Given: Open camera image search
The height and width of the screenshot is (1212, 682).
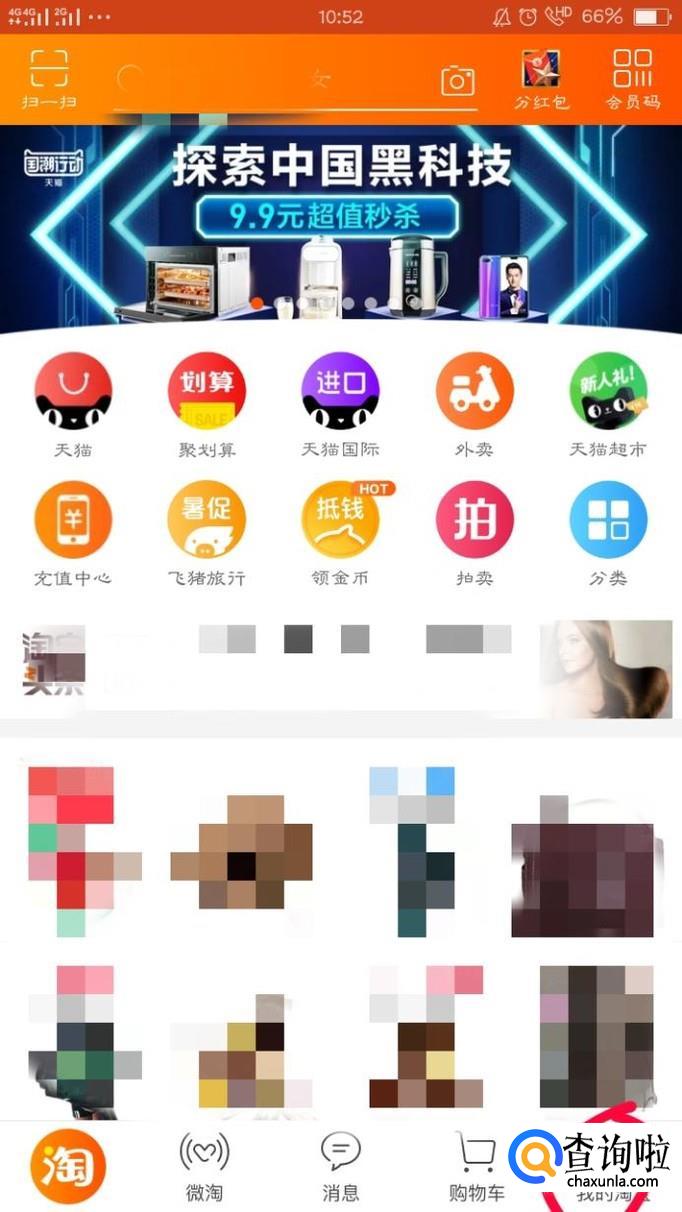Looking at the screenshot, I should 458,81.
